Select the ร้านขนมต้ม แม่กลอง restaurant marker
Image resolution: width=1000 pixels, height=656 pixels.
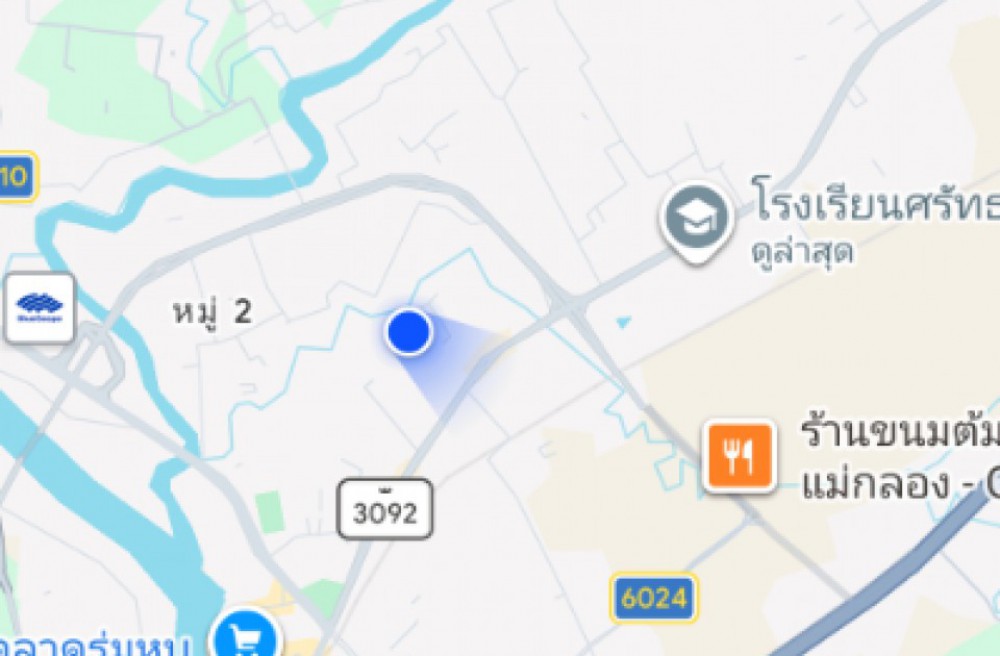click(x=739, y=456)
